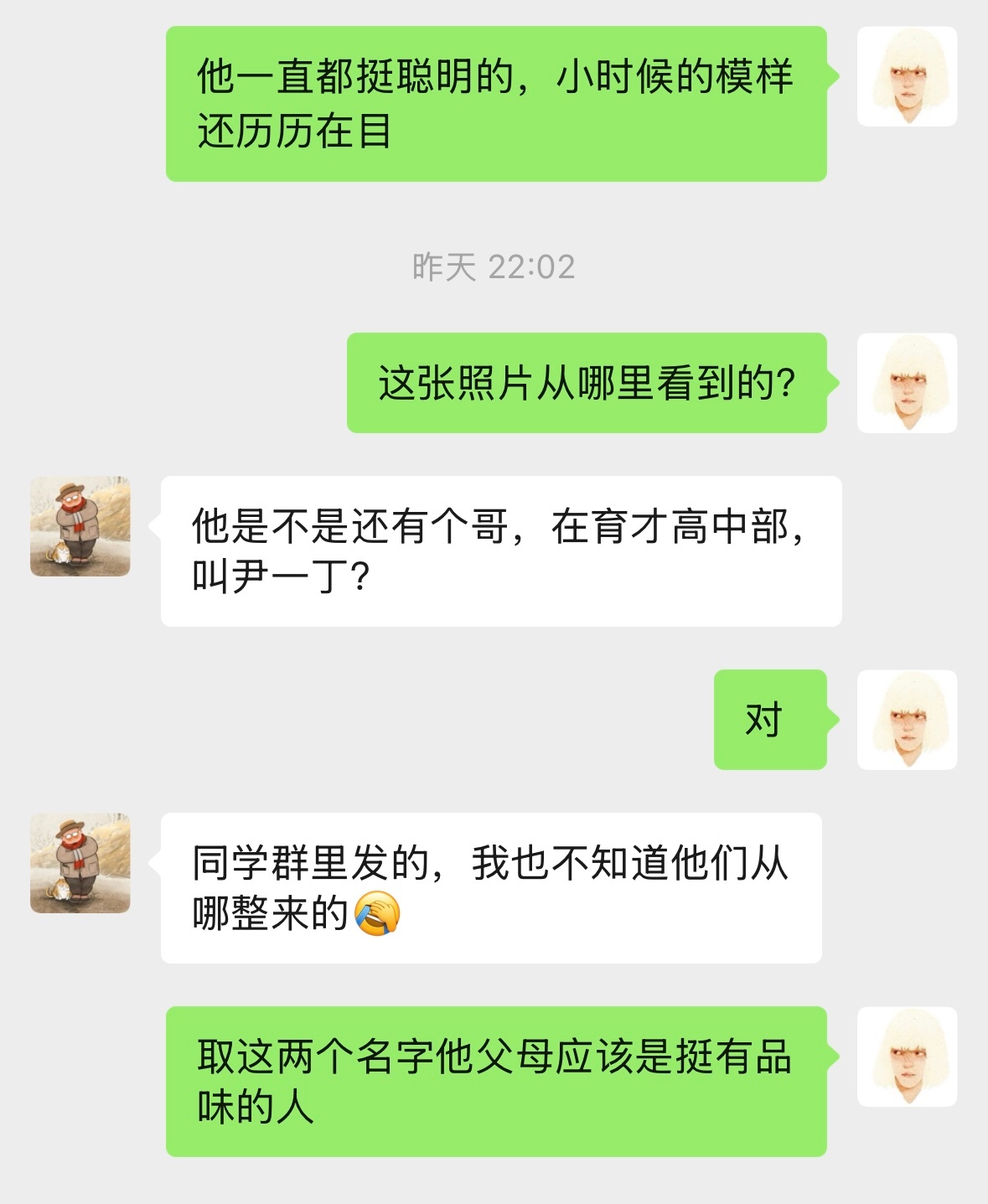This screenshot has height=1204, width=988.
Task: Tap own avatar beside '取这两个名字' message
Action: point(907,1057)
